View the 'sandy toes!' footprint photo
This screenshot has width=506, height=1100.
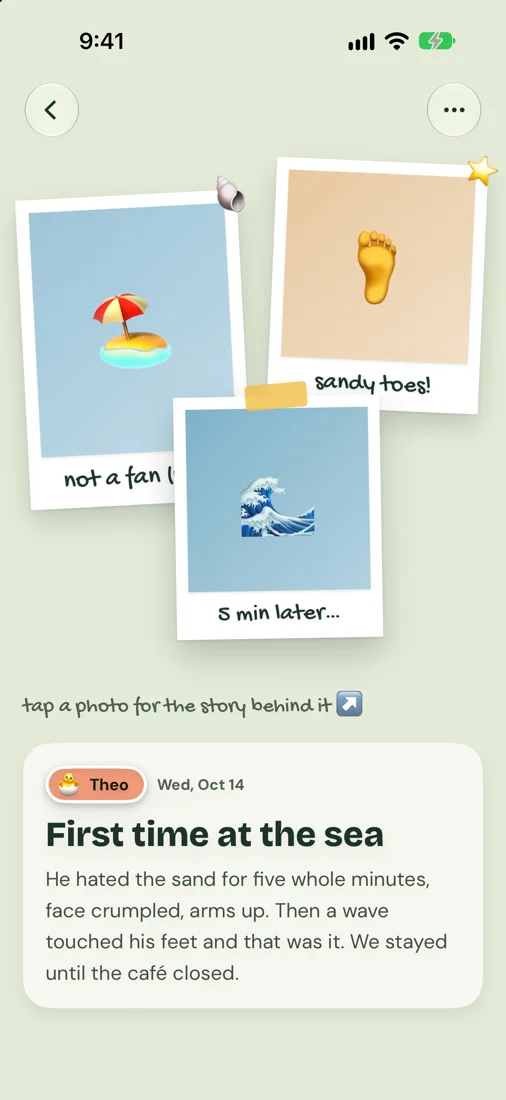point(377,284)
